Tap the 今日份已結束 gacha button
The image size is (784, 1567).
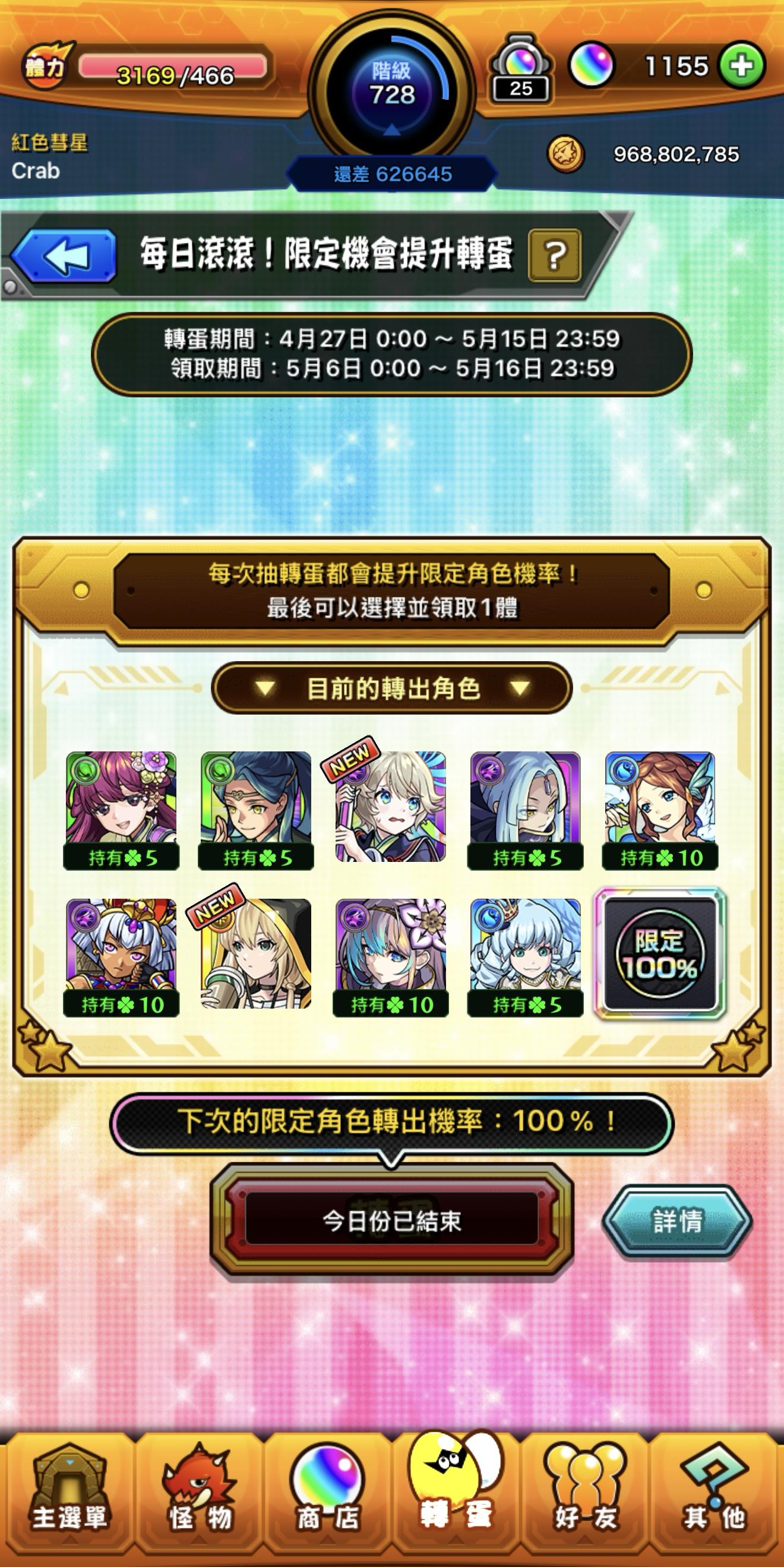pyautogui.click(x=391, y=1220)
